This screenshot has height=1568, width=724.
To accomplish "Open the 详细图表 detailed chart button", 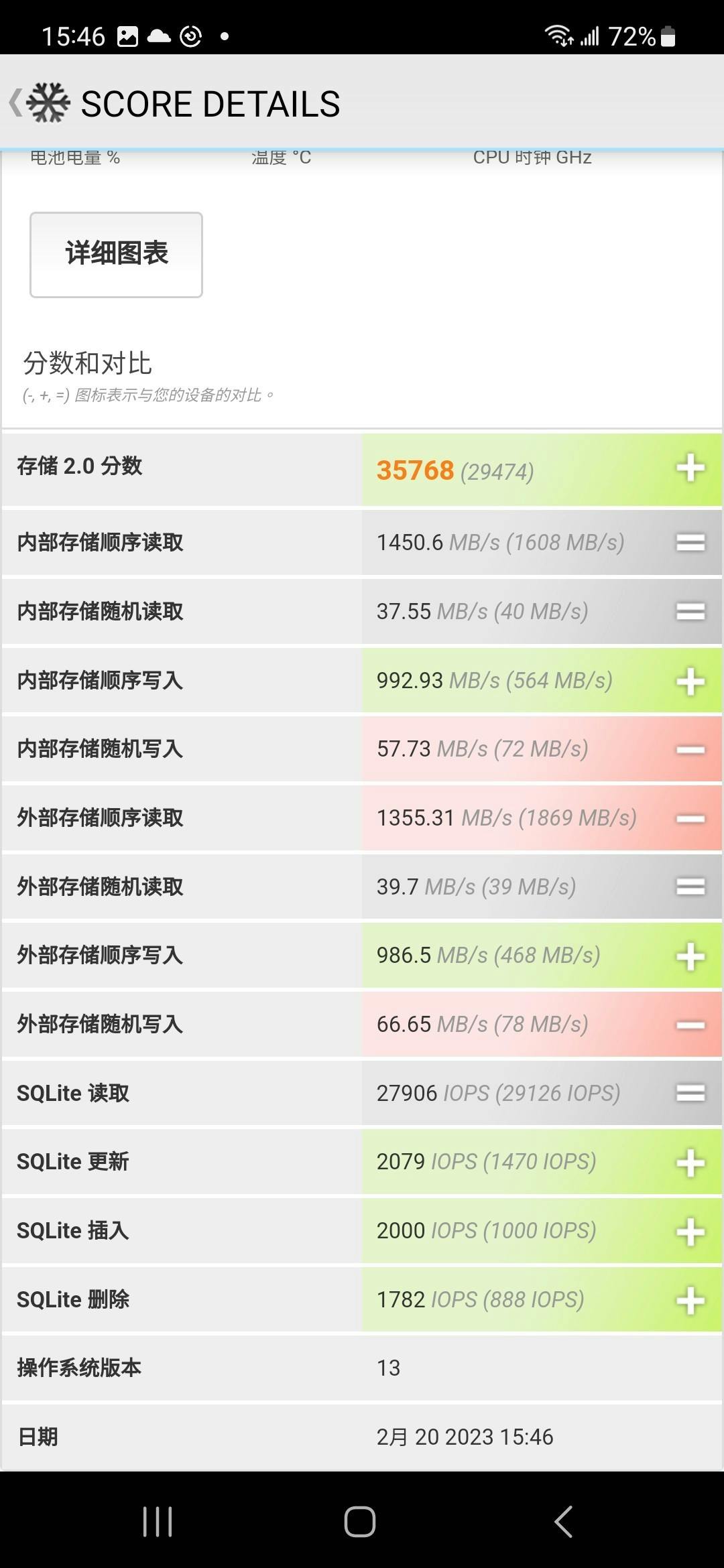I will [x=116, y=255].
